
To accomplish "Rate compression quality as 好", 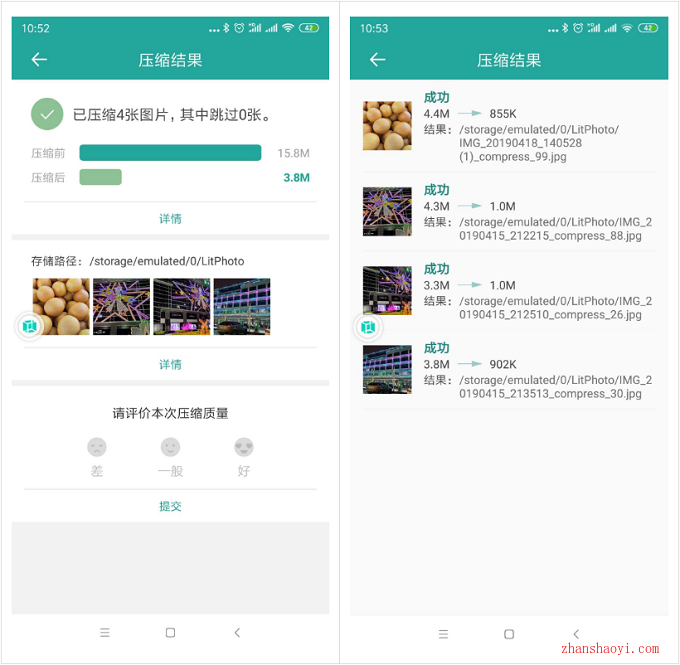I will pyautogui.click(x=244, y=456).
